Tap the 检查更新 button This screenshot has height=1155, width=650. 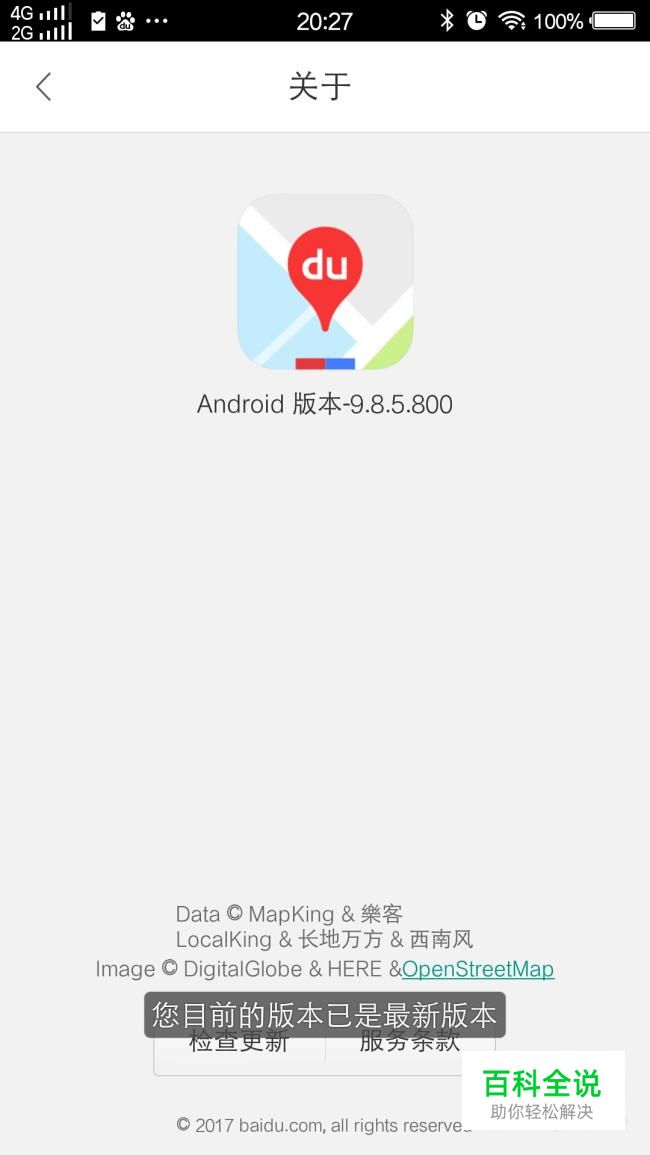click(x=239, y=1050)
